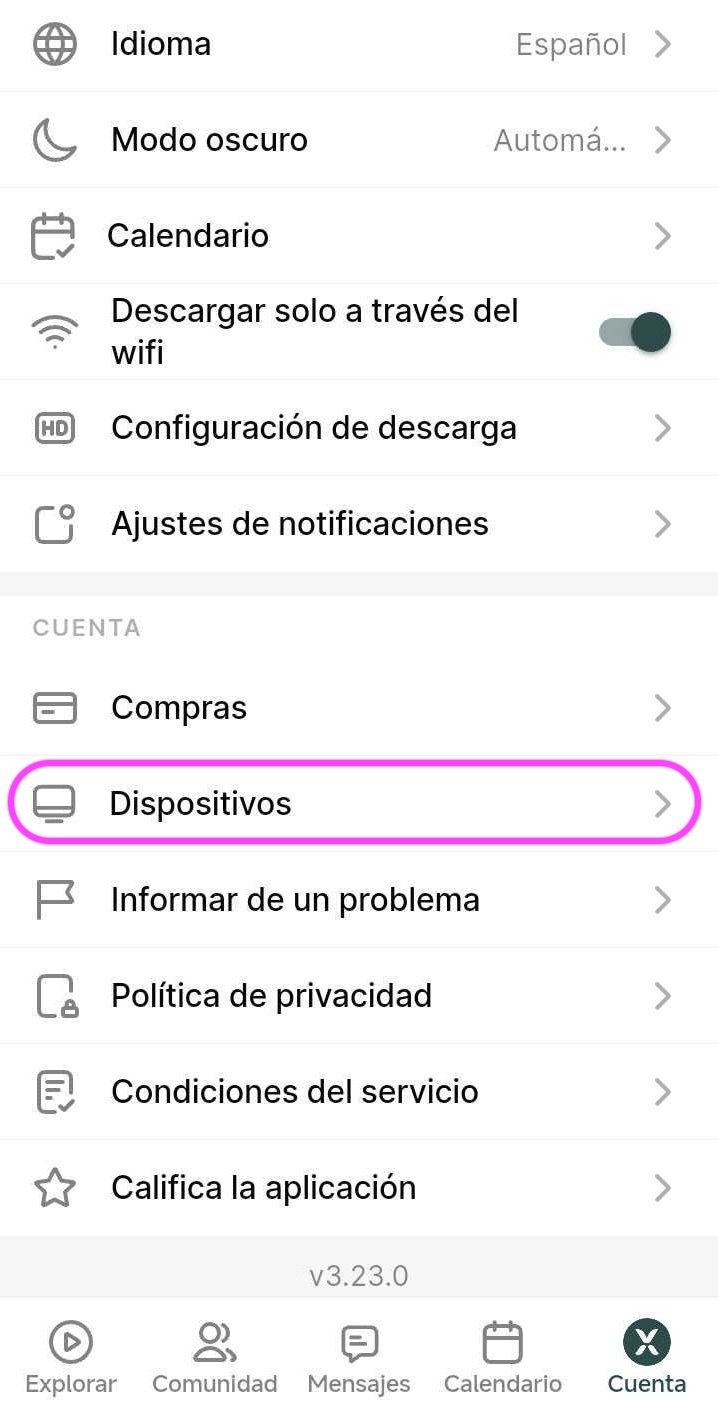Open Configuración de descarga
The height and width of the screenshot is (1406, 718).
358,428
